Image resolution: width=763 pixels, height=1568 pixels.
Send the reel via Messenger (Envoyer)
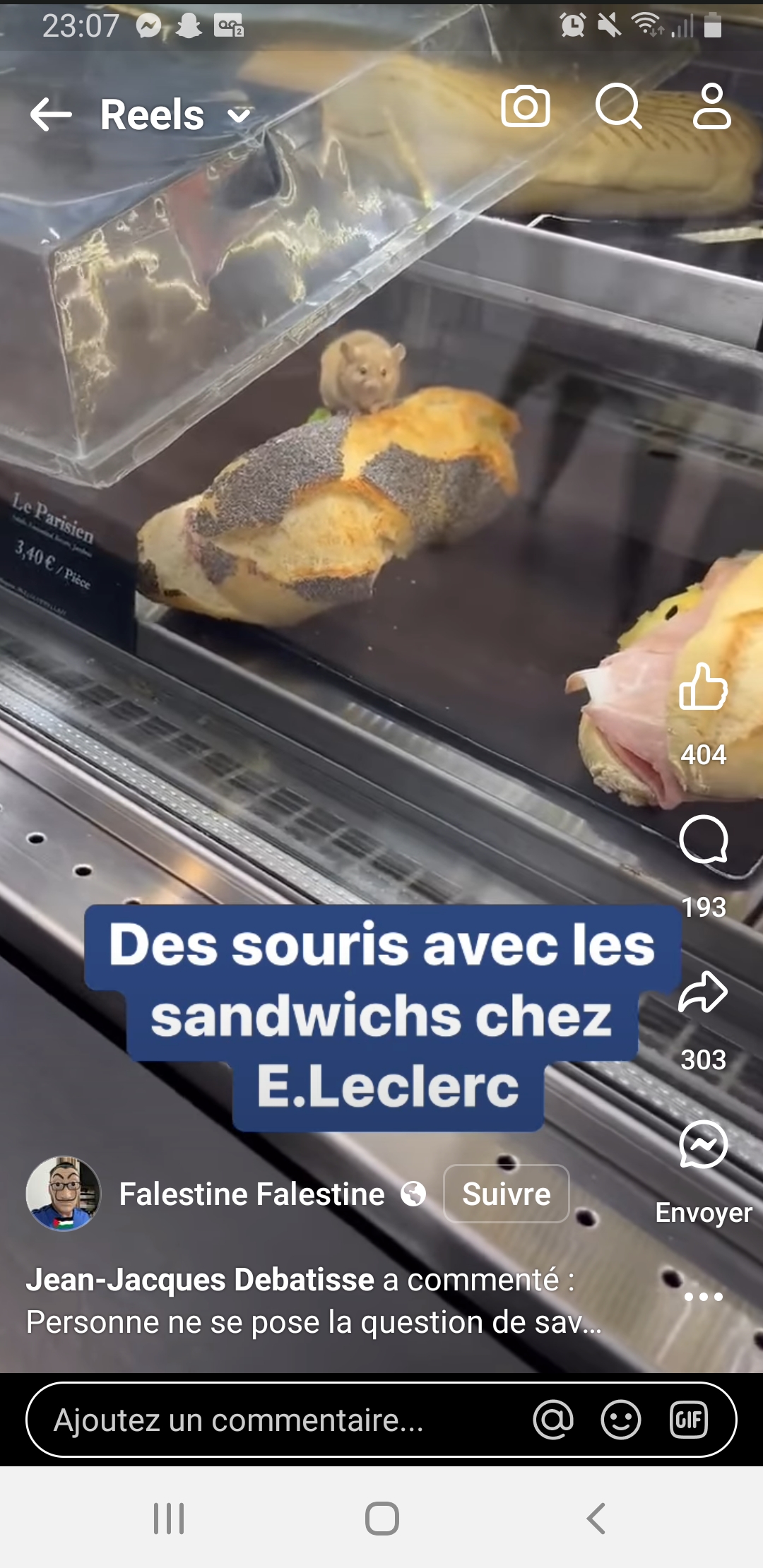click(x=703, y=1146)
